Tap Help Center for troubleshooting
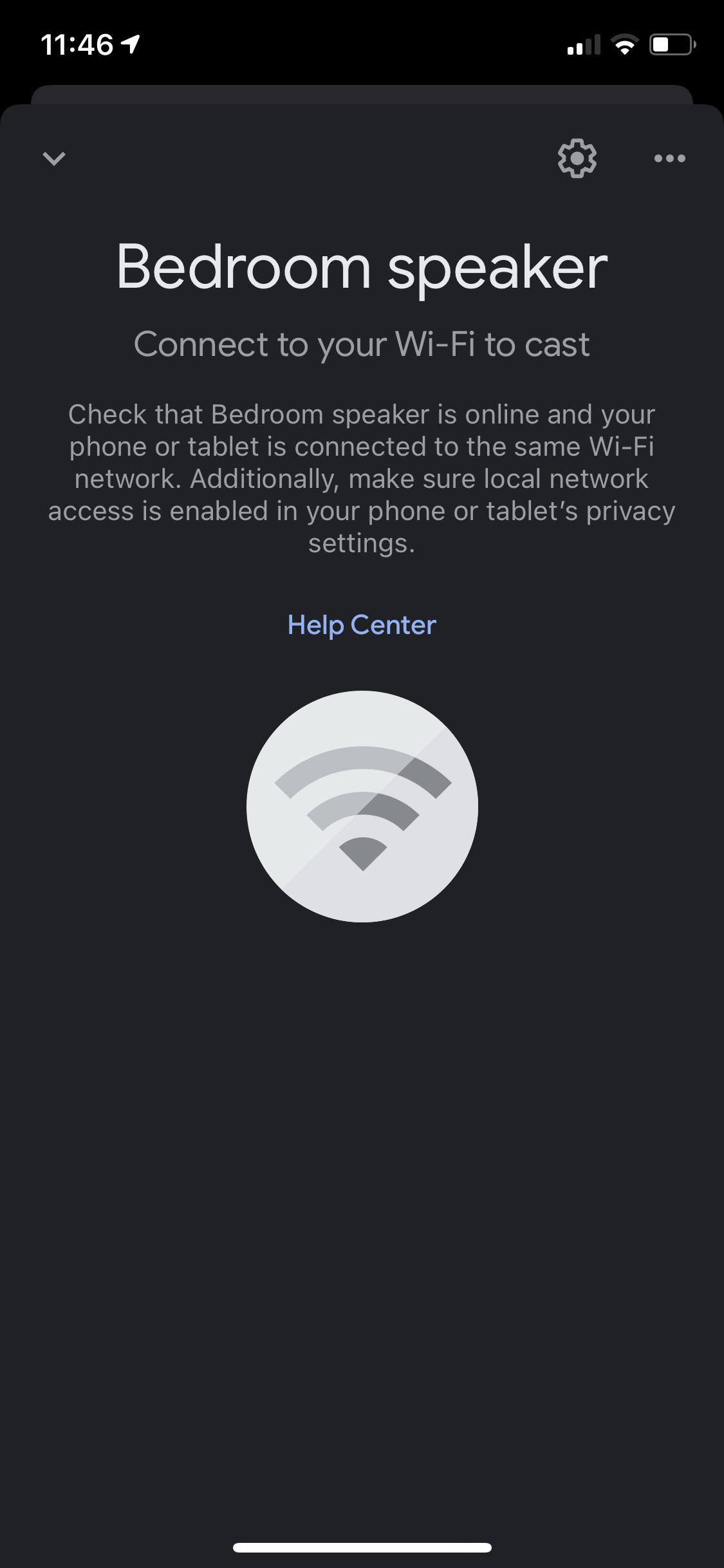 [362, 624]
